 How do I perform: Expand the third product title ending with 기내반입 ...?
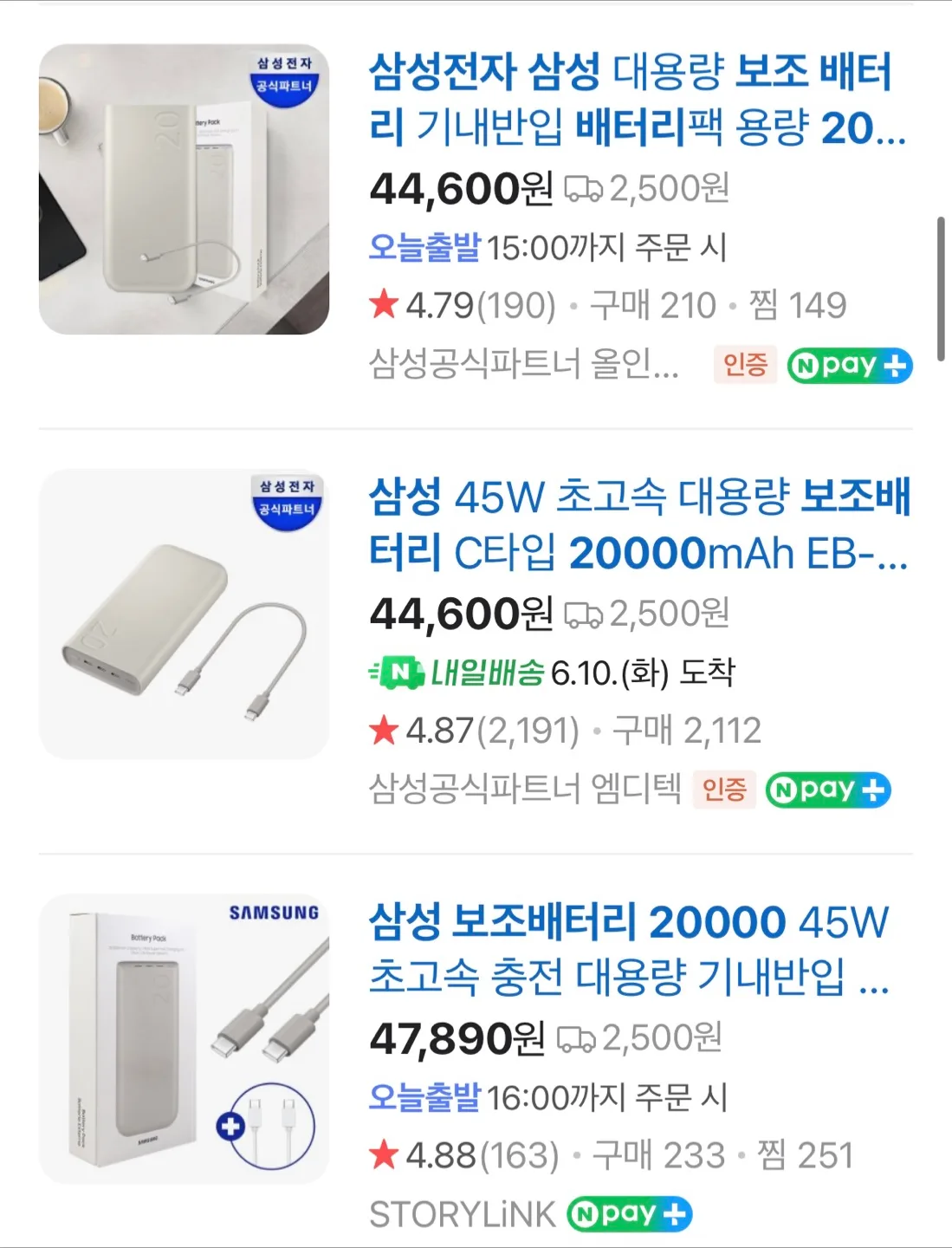tap(624, 953)
